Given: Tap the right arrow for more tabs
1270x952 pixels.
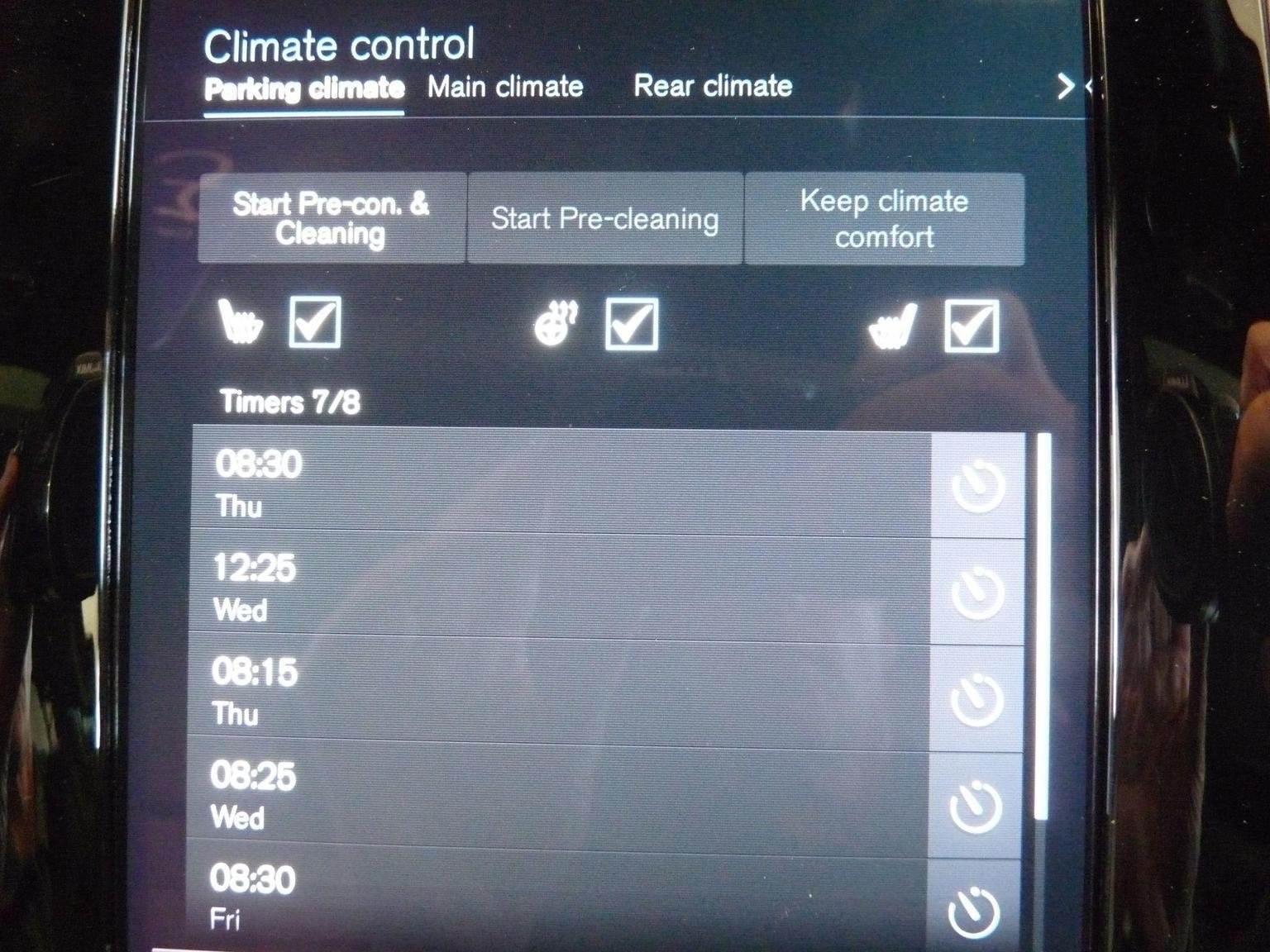Looking at the screenshot, I should coord(1066,85).
